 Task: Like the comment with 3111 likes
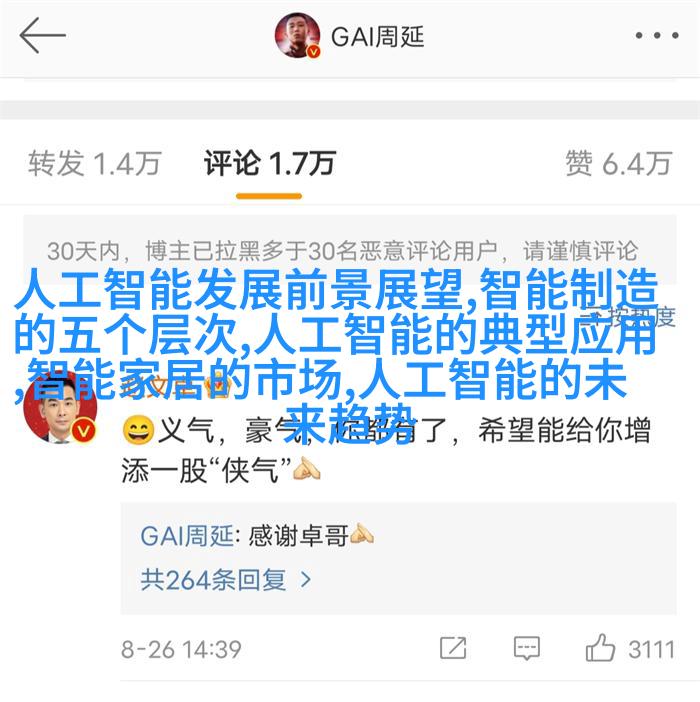coord(601,649)
